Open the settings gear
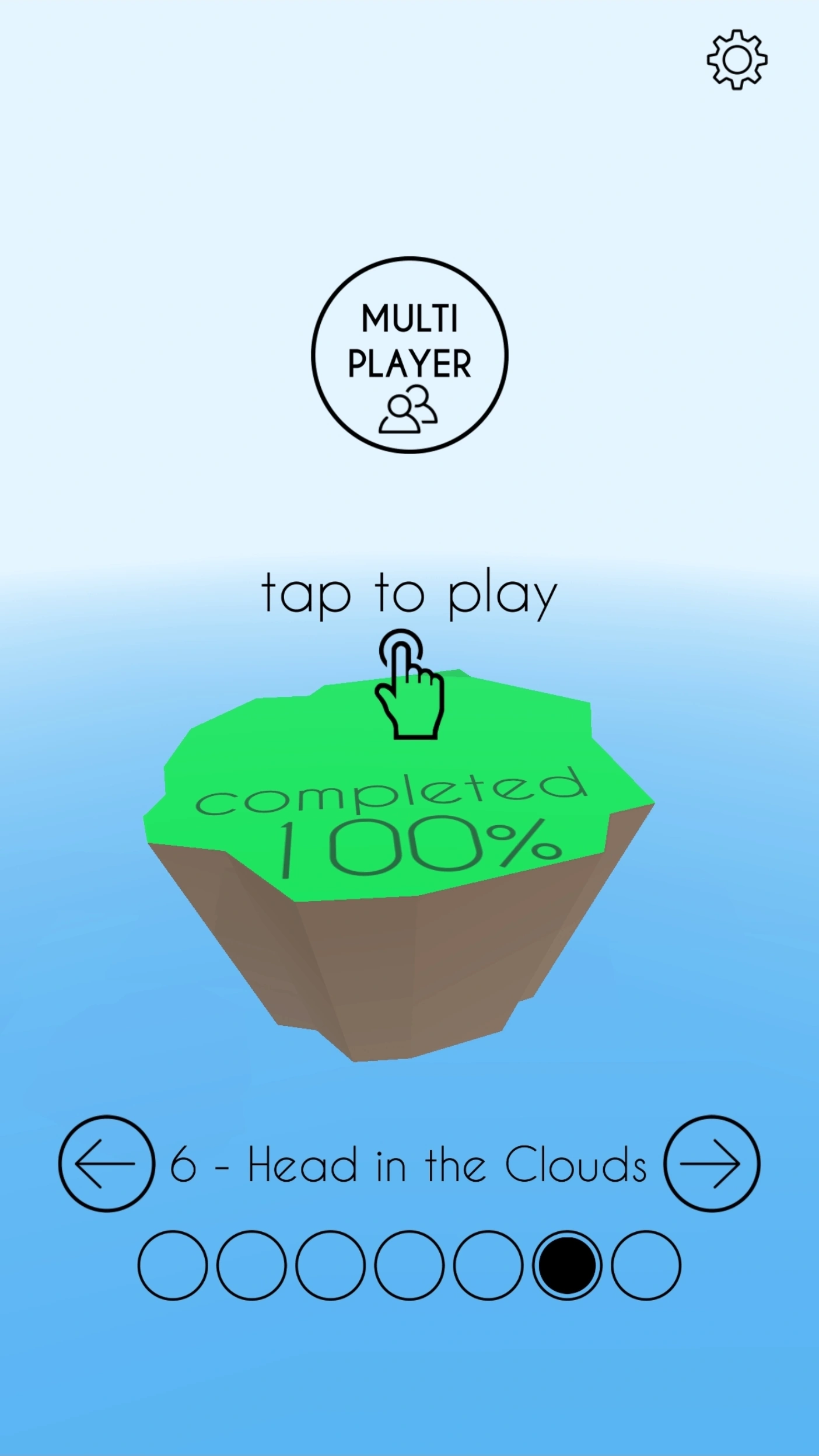Image resolution: width=819 pixels, height=1456 pixels. [x=737, y=60]
